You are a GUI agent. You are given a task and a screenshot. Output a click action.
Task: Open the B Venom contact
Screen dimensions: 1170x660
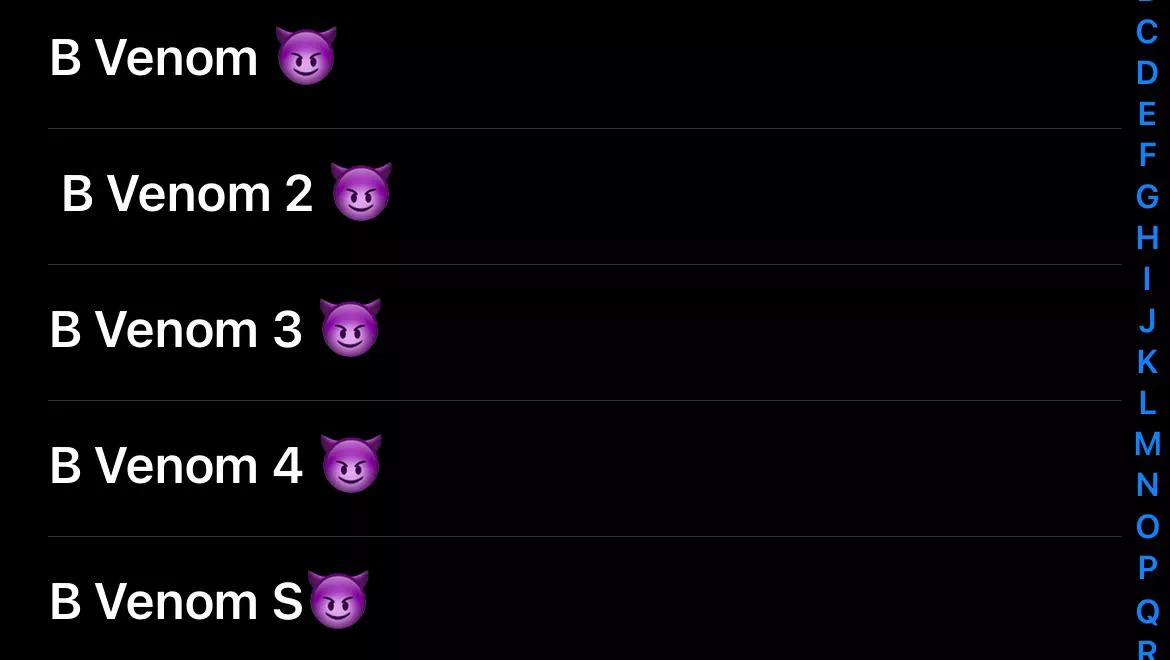(x=190, y=58)
